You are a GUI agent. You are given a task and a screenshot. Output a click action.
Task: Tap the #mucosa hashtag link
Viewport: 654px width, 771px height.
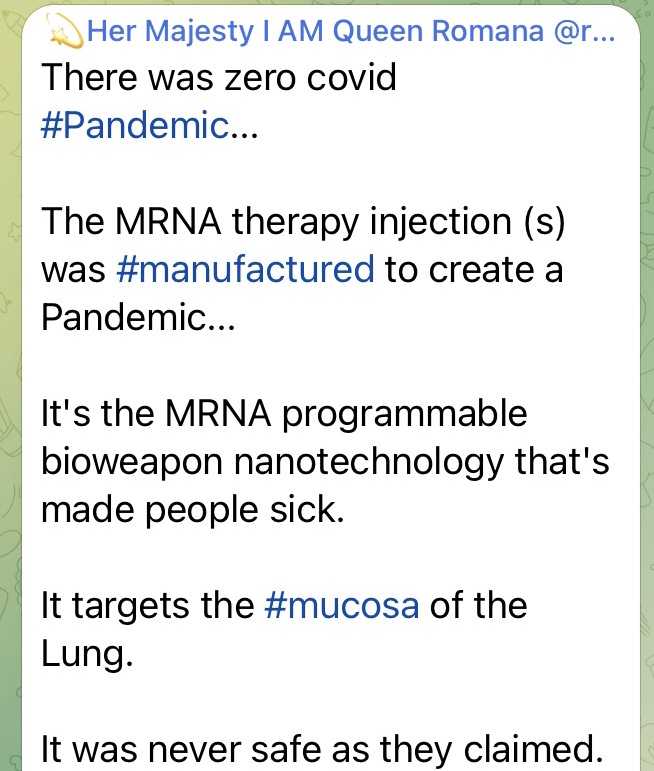[x=342, y=605]
